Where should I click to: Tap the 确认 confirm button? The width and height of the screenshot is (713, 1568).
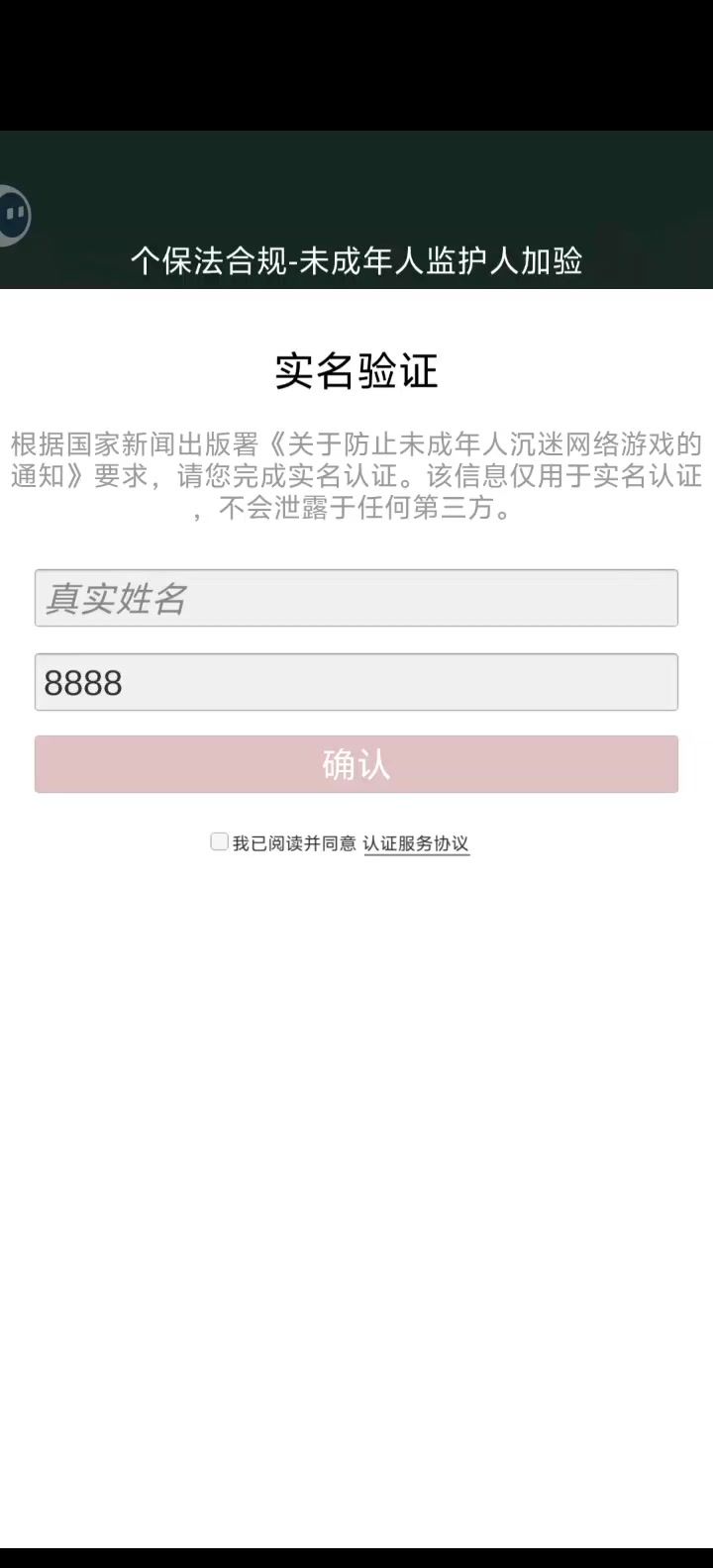click(x=356, y=764)
